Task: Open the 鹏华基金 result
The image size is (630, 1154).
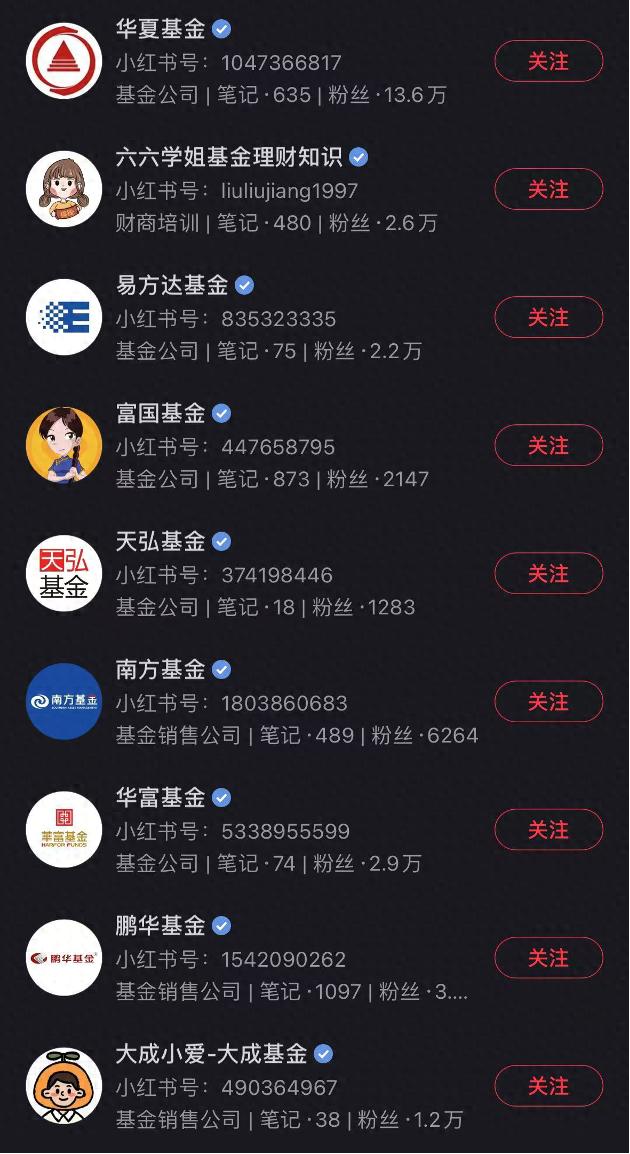Action: (x=250, y=957)
